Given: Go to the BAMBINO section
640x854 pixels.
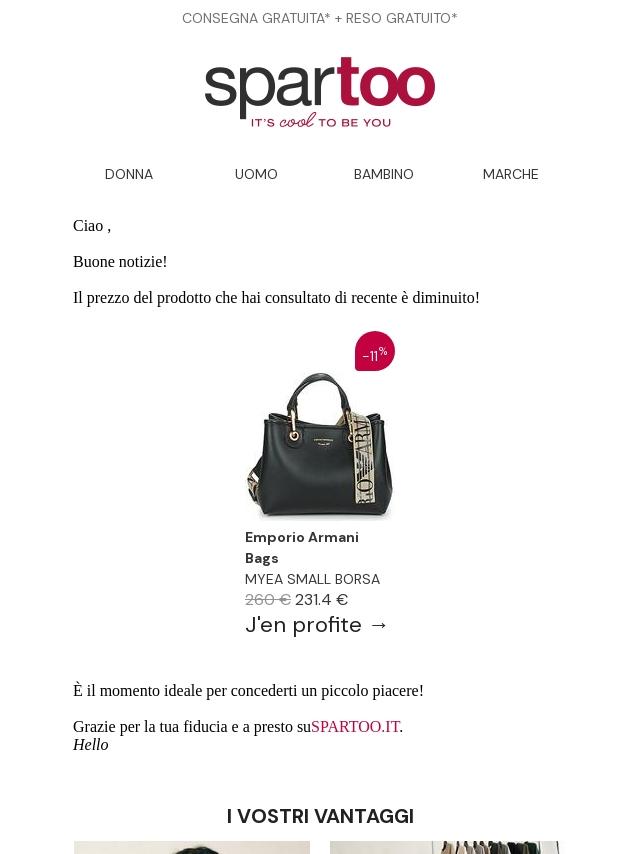Looking at the screenshot, I should tap(383, 174).
